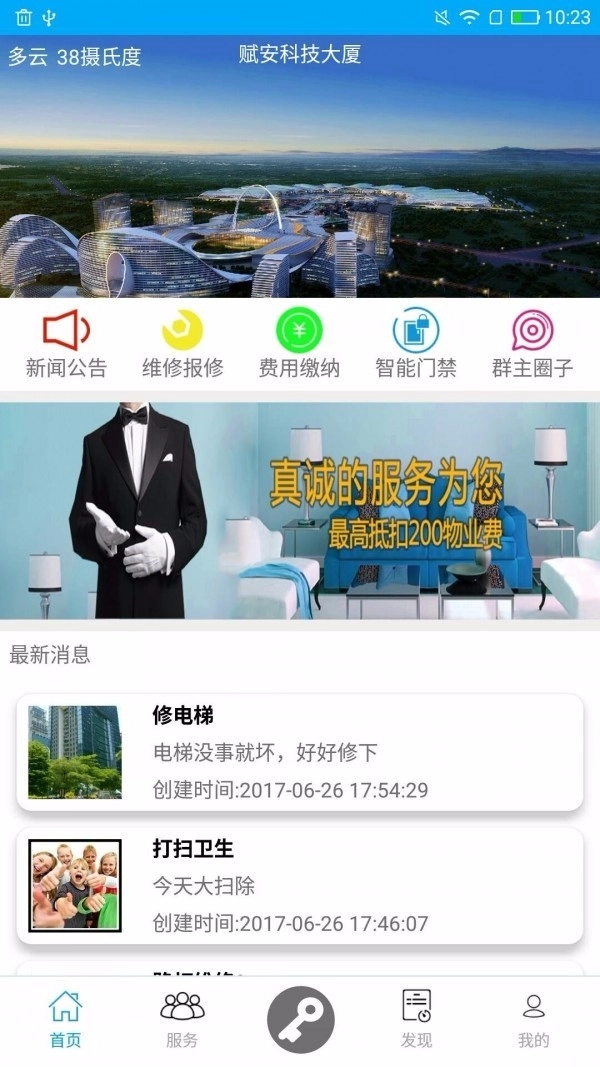Screen dimensions: 600x1067
Task: Switch to the 首页 home tab
Action: (66, 1020)
